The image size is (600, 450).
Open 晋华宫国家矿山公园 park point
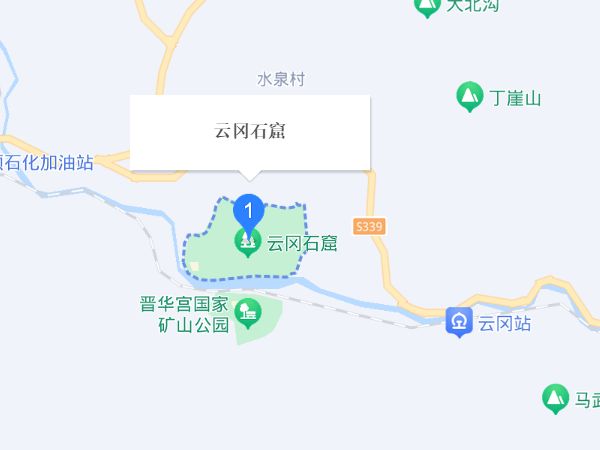(248, 312)
